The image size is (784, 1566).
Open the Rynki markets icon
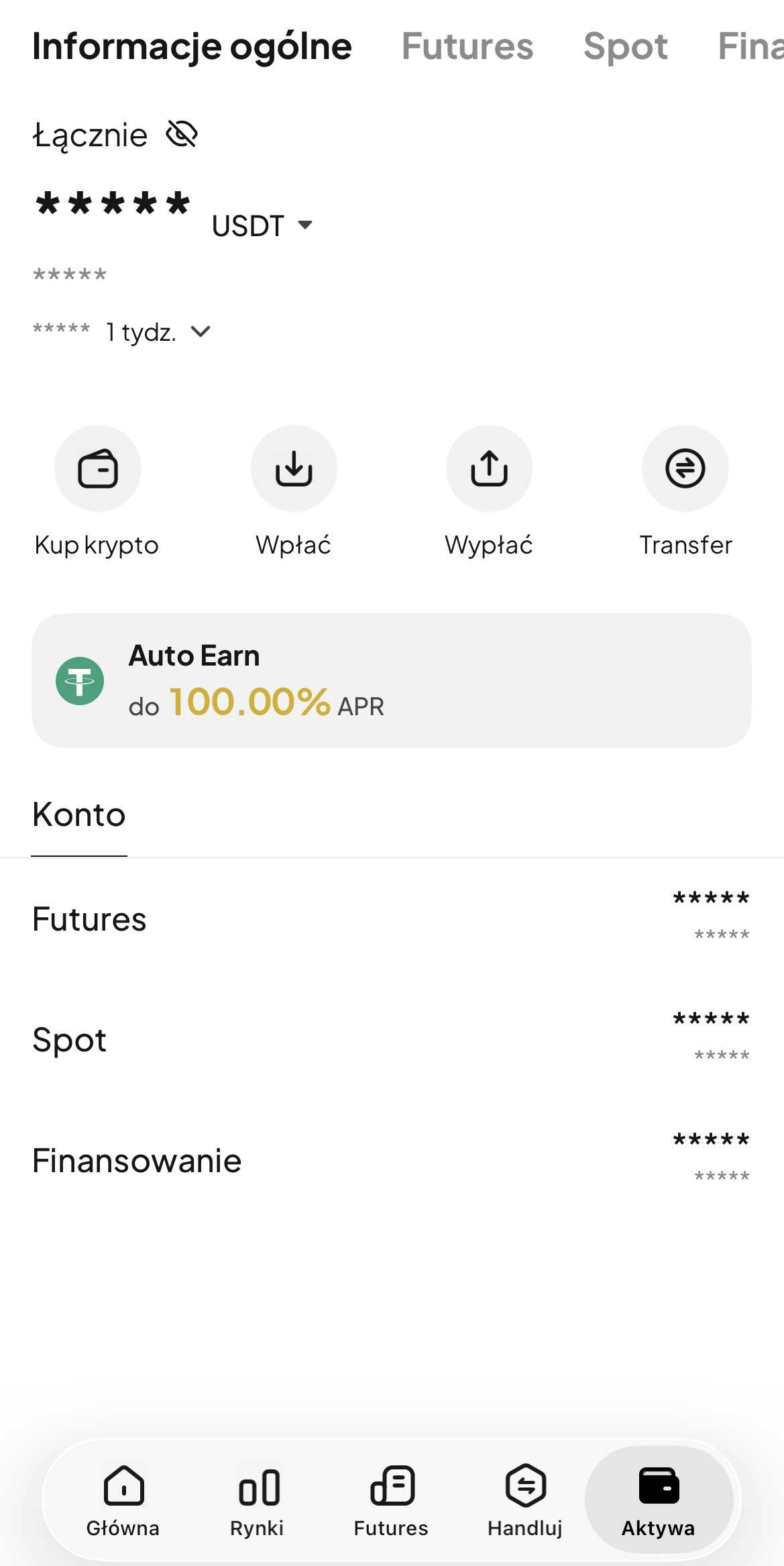pyautogui.click(x=258, y=1487)
